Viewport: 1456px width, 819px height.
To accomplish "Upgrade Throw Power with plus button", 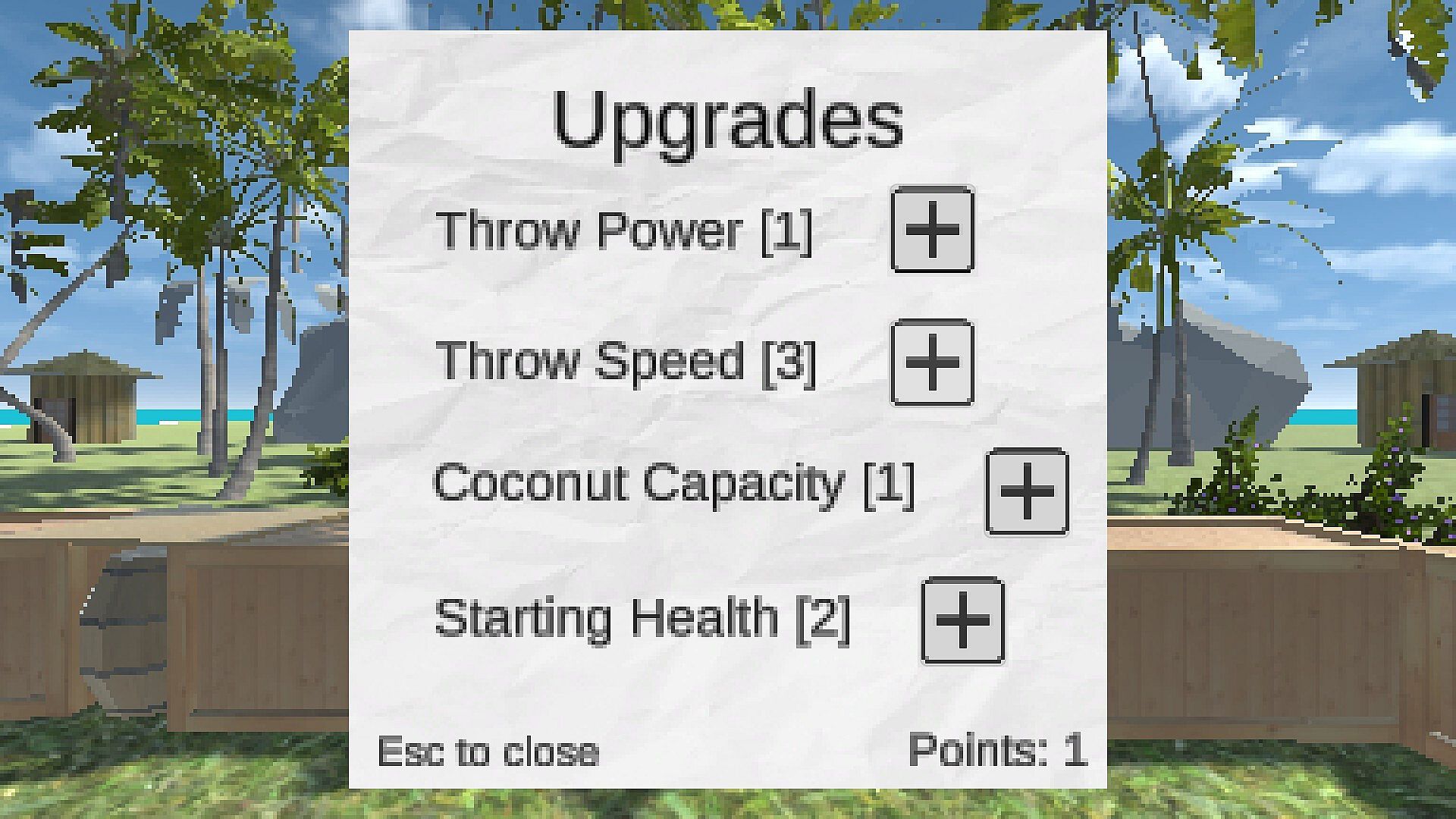I will 932,229.
